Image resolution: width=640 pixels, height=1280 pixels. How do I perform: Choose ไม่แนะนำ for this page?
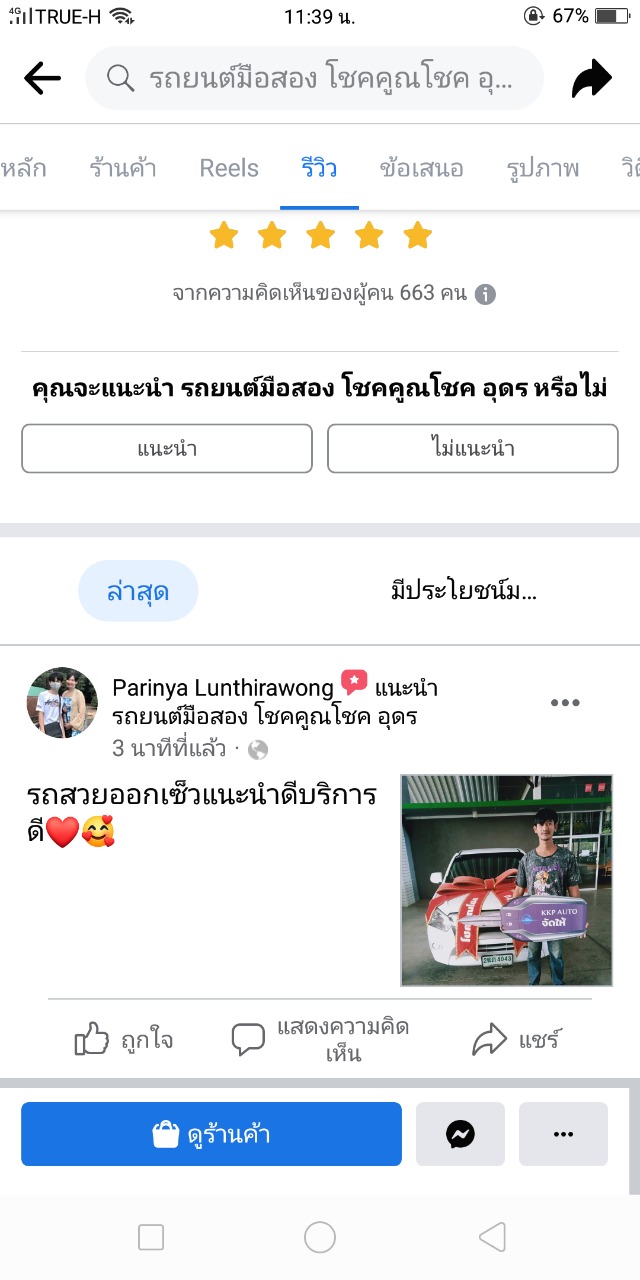472,448
